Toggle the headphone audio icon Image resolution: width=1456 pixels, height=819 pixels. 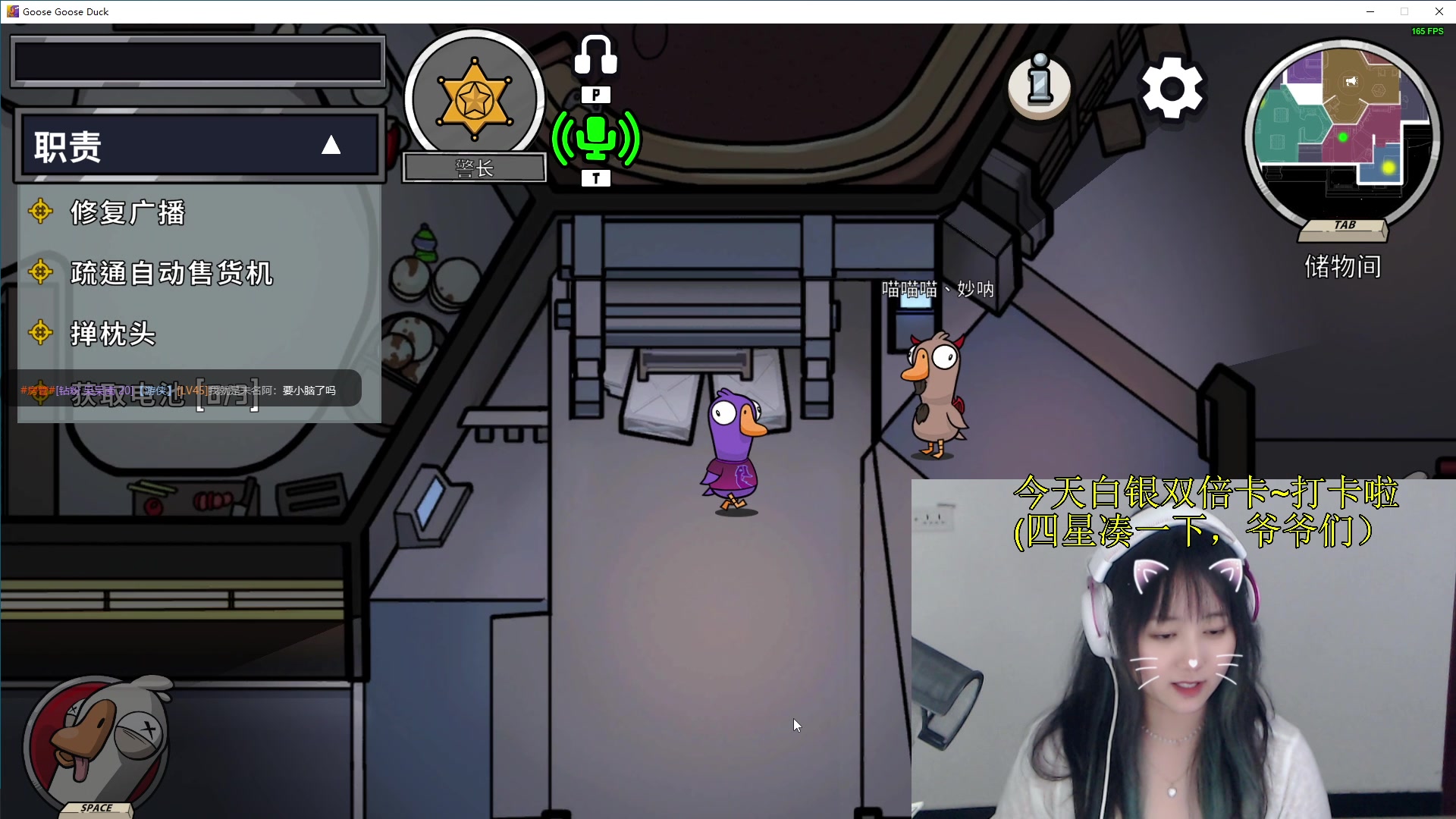tap(595, 55)
